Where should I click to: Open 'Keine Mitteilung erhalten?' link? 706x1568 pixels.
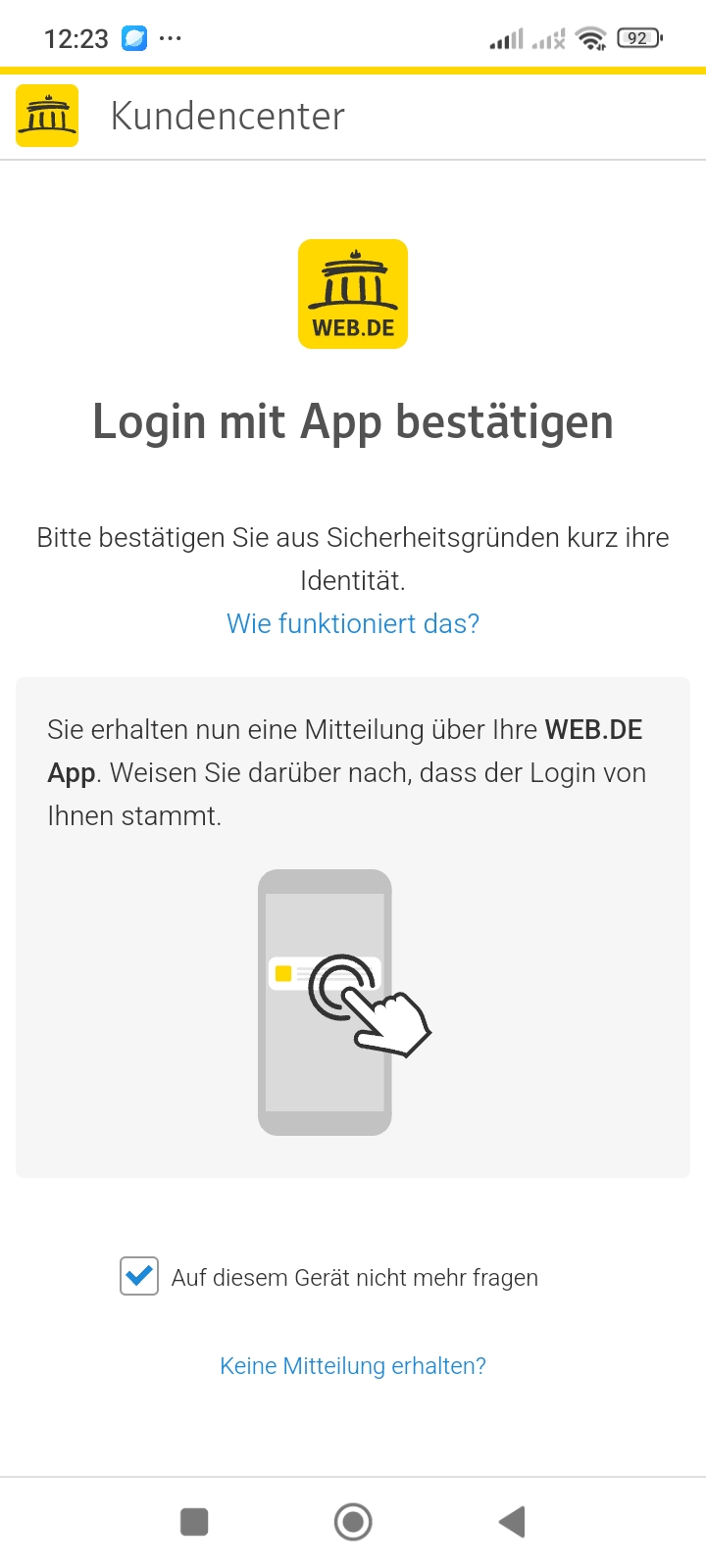tap(353, 1365)
